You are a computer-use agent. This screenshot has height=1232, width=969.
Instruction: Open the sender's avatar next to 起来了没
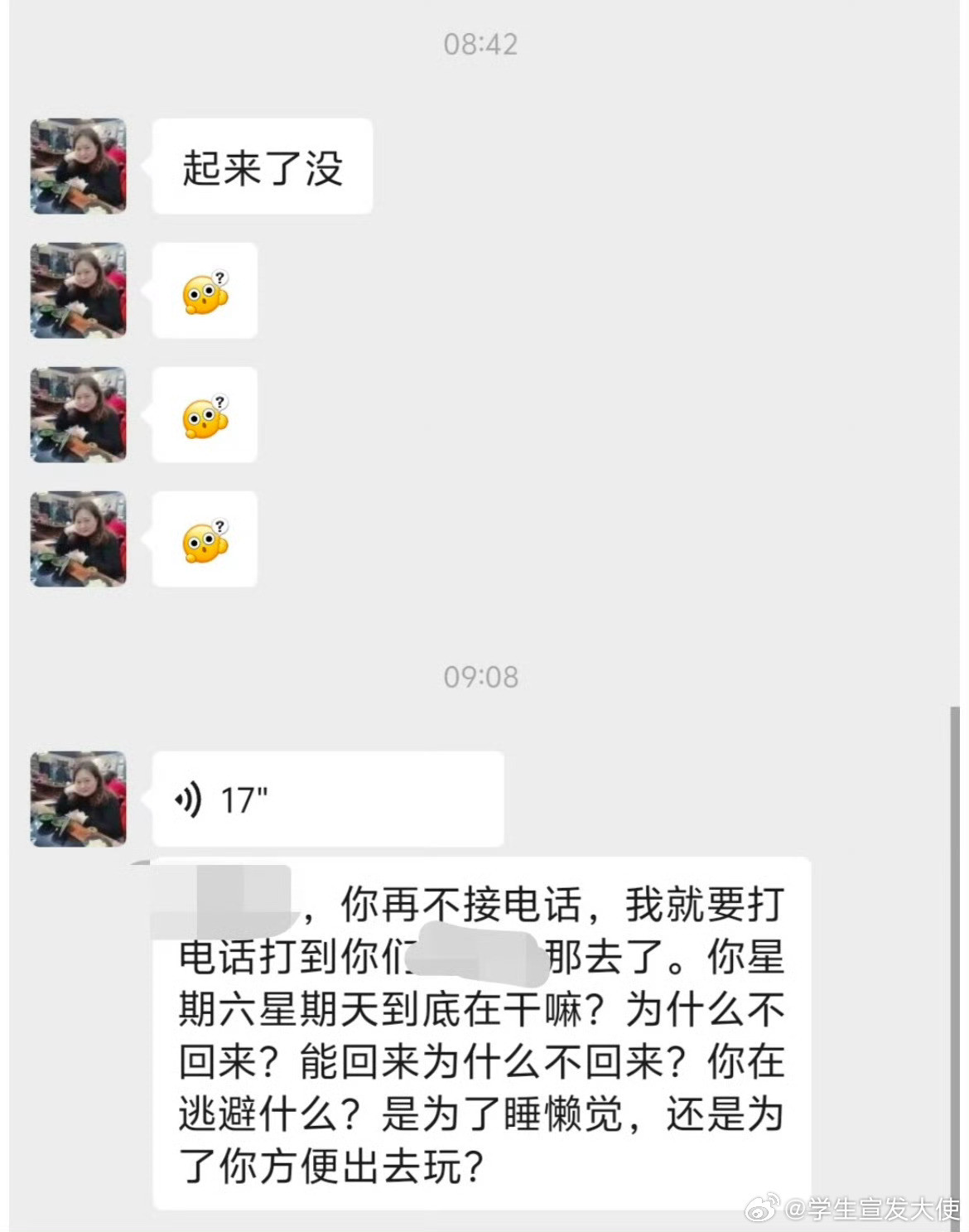79,164
